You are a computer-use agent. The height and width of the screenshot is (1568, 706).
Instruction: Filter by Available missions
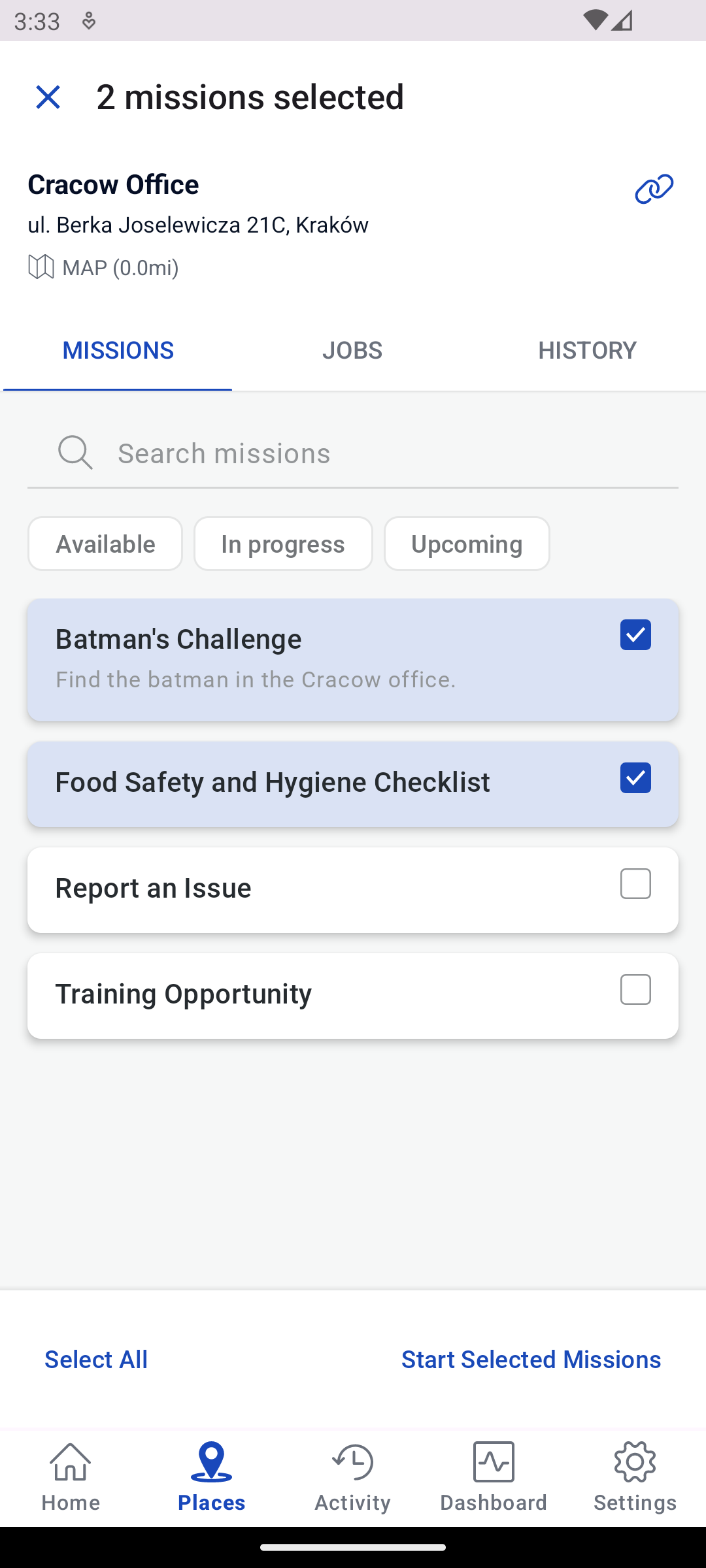click(105, 544)
